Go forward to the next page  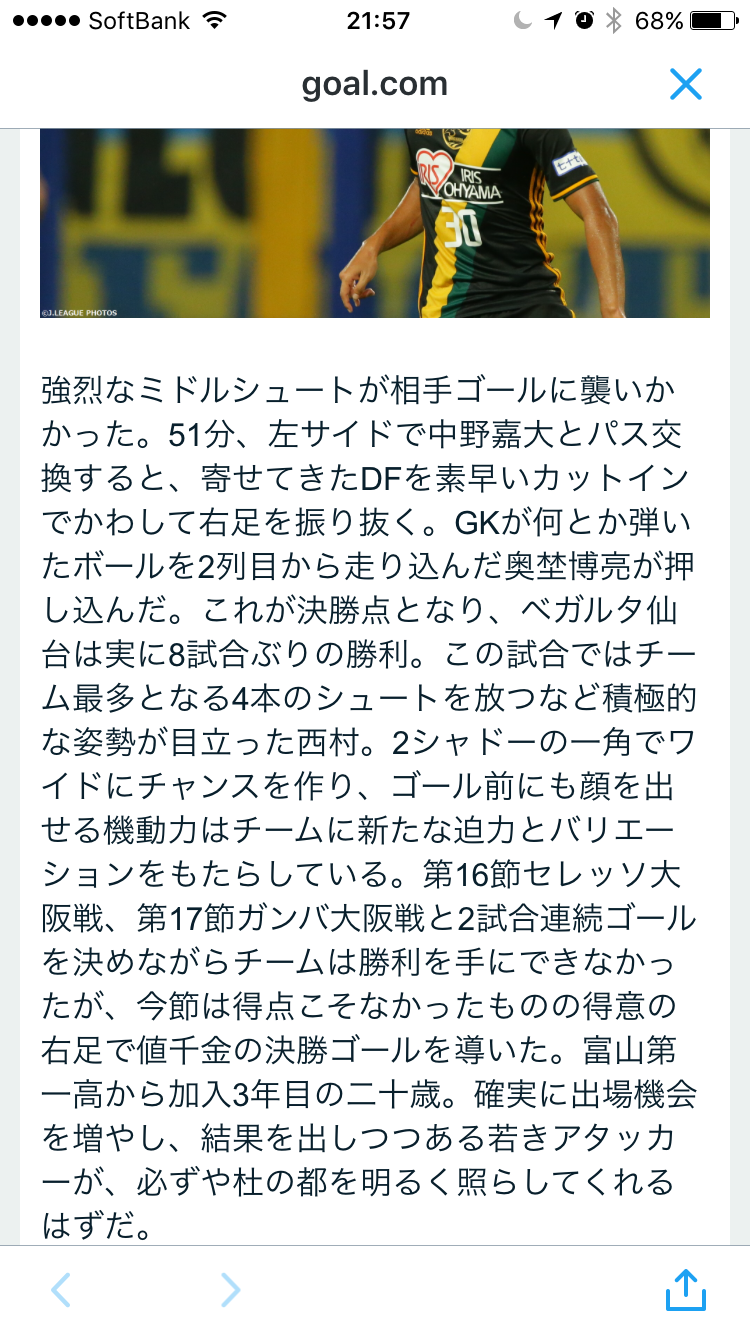pos(230,1290)
